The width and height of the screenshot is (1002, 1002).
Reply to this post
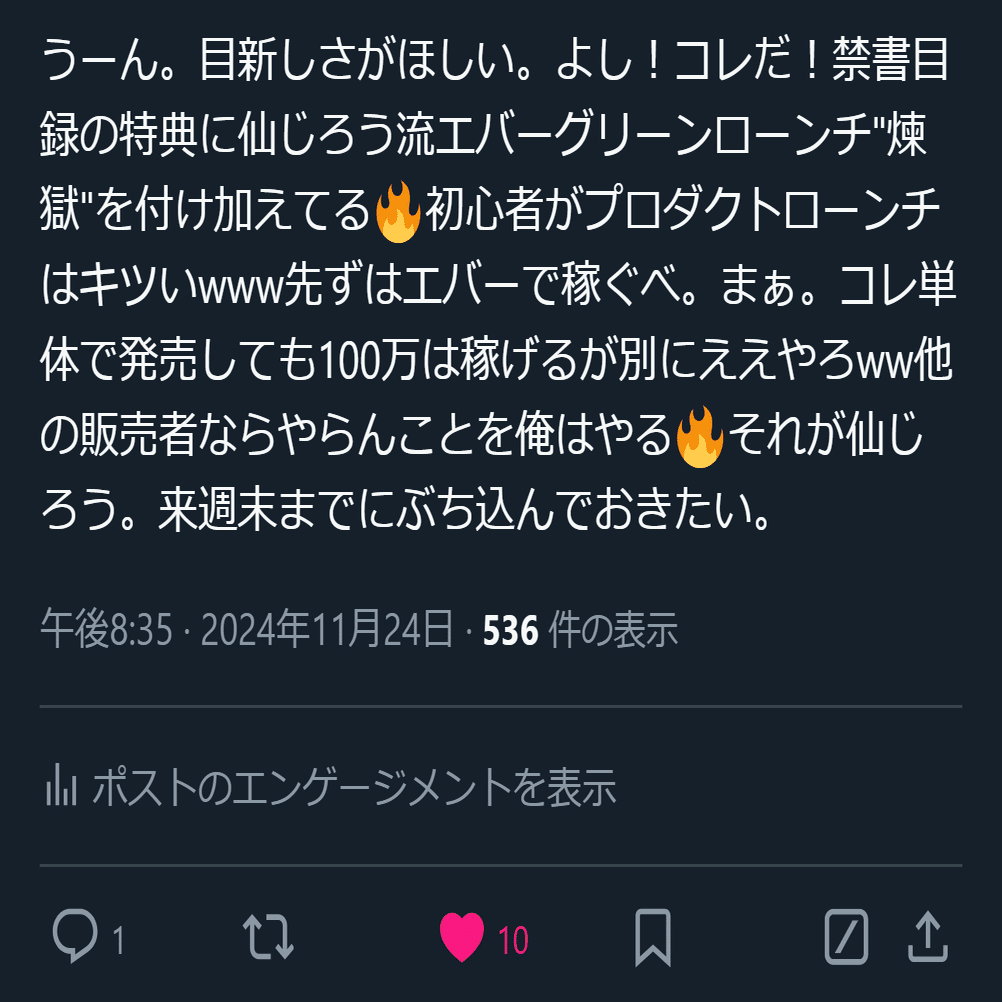[76, 937]
